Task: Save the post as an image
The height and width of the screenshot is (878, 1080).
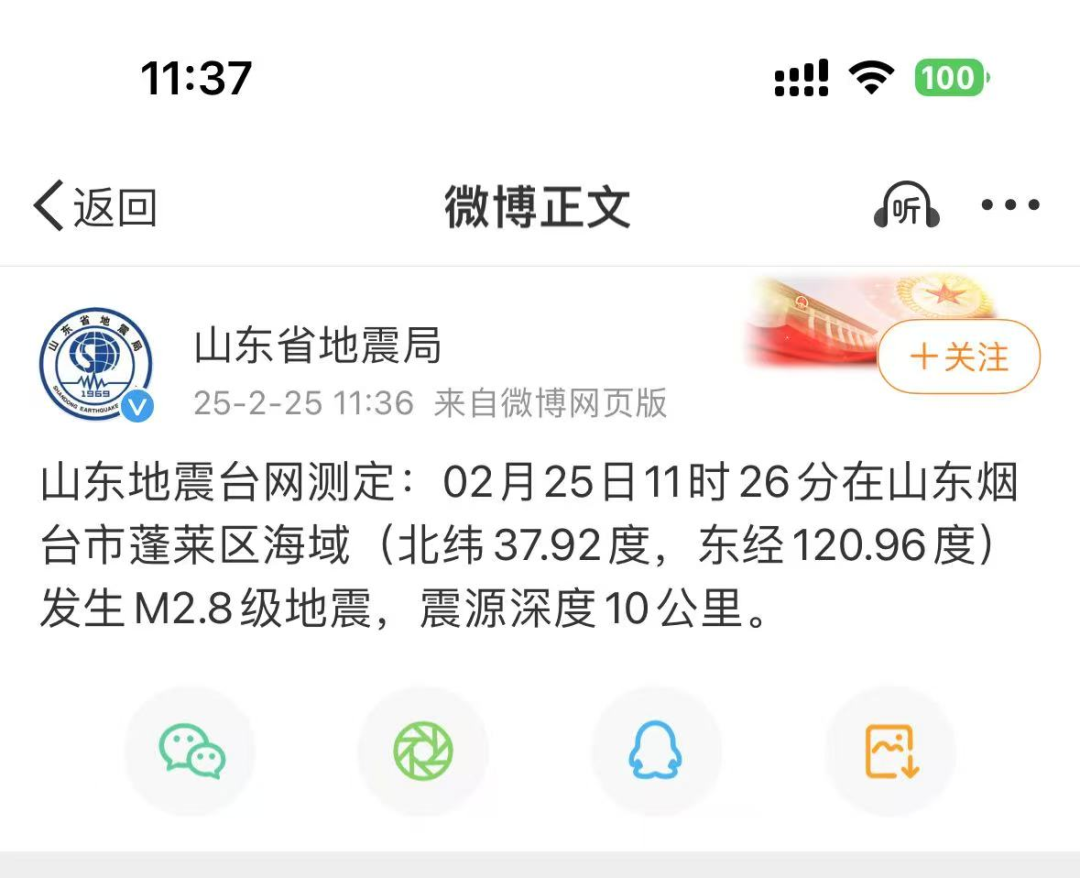Action: tap(890, 751)
